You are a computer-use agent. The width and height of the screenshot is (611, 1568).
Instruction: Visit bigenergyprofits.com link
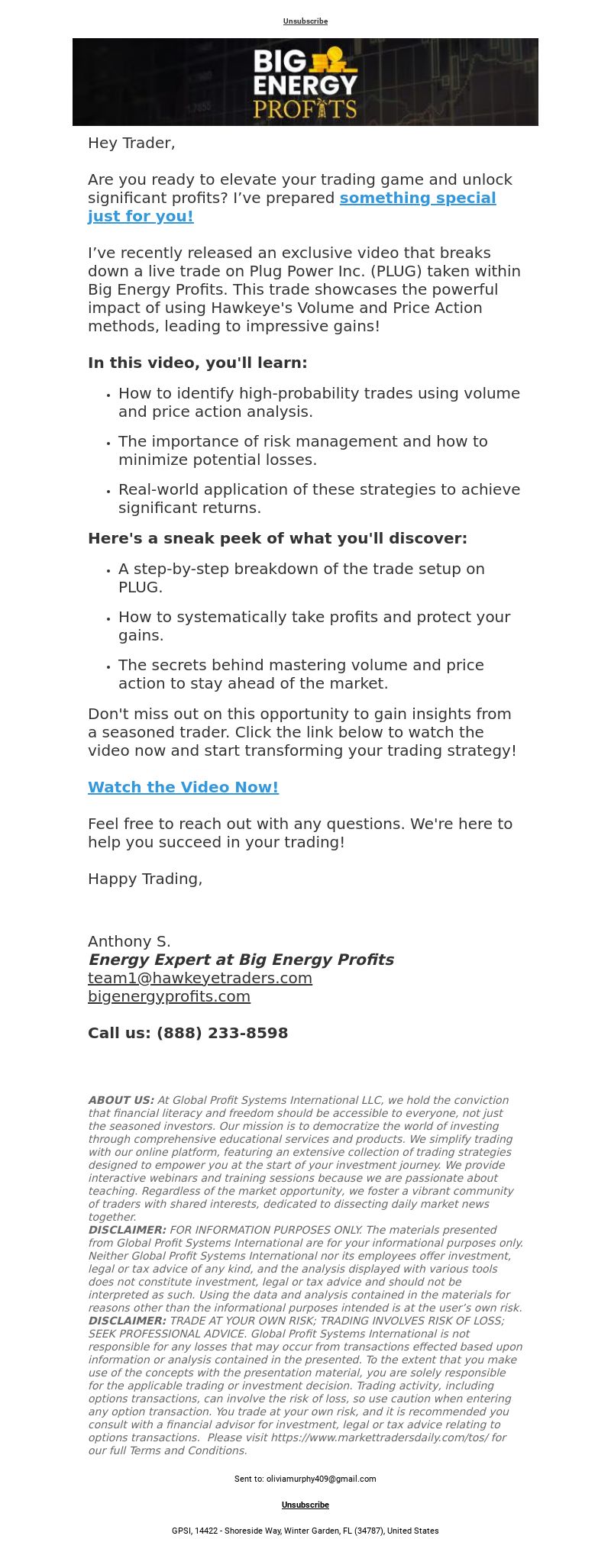tap(169, 996)
